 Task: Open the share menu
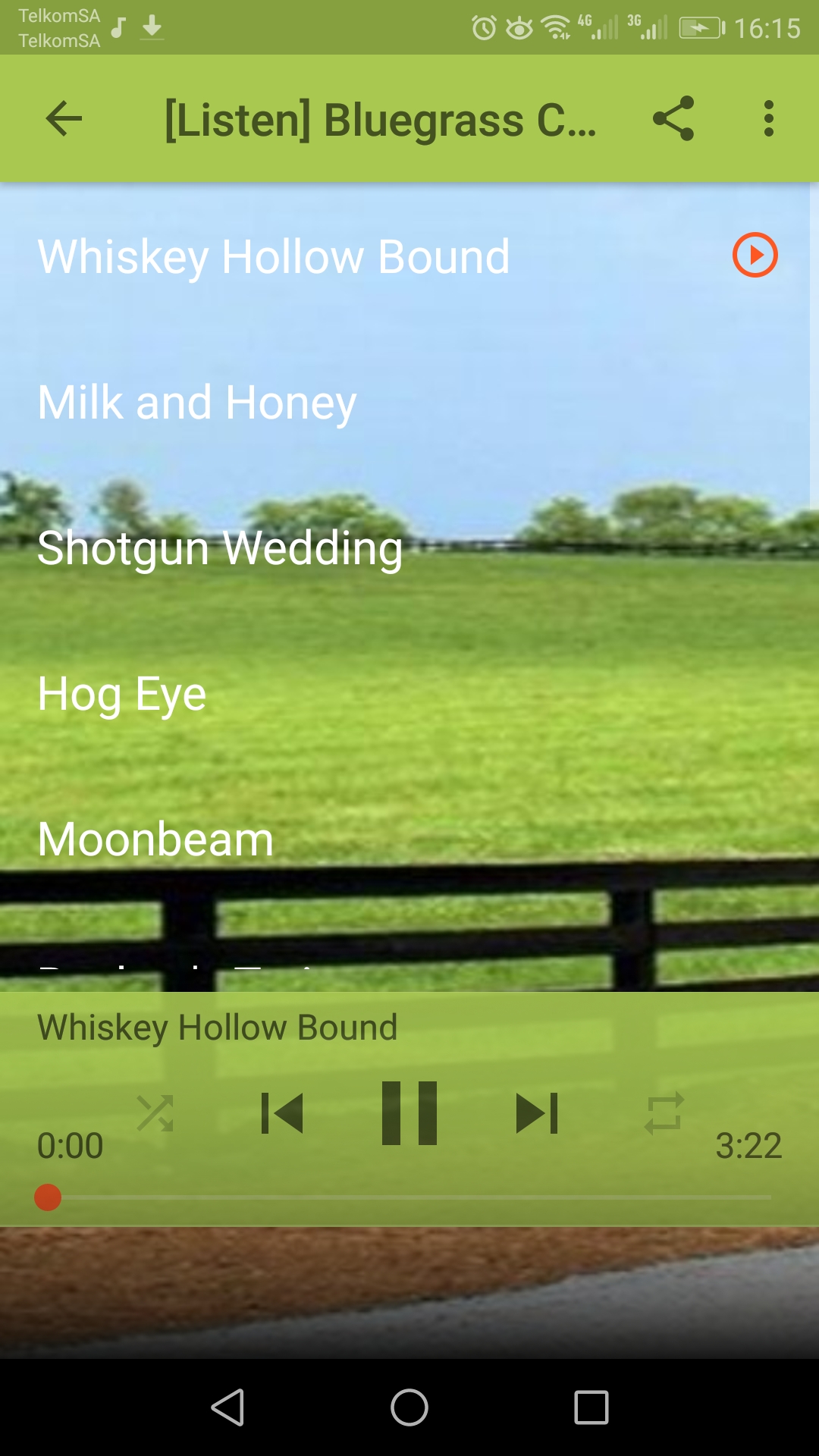[x=674, y=119]
